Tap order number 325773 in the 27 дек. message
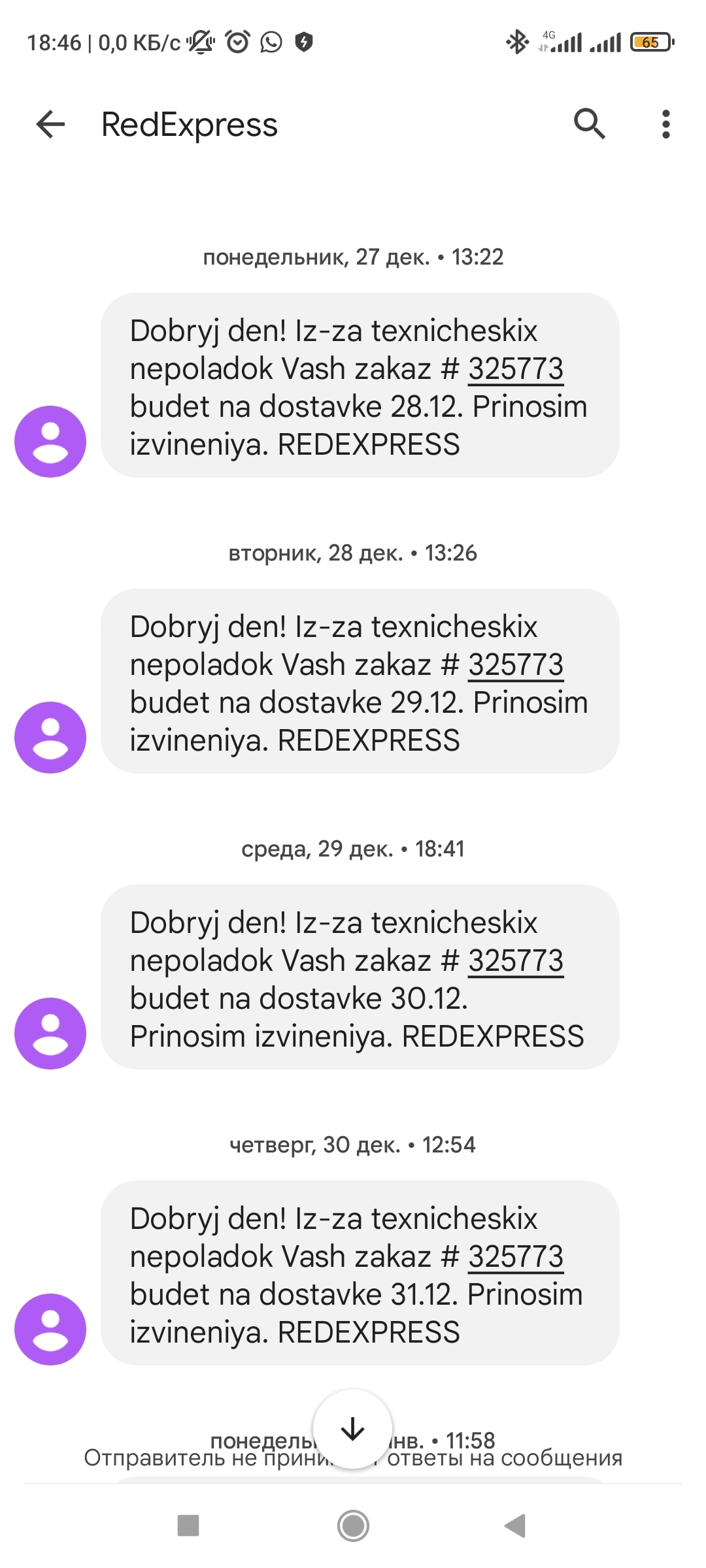This screenshot has width=706, height=1568. (x=516, y=369)
